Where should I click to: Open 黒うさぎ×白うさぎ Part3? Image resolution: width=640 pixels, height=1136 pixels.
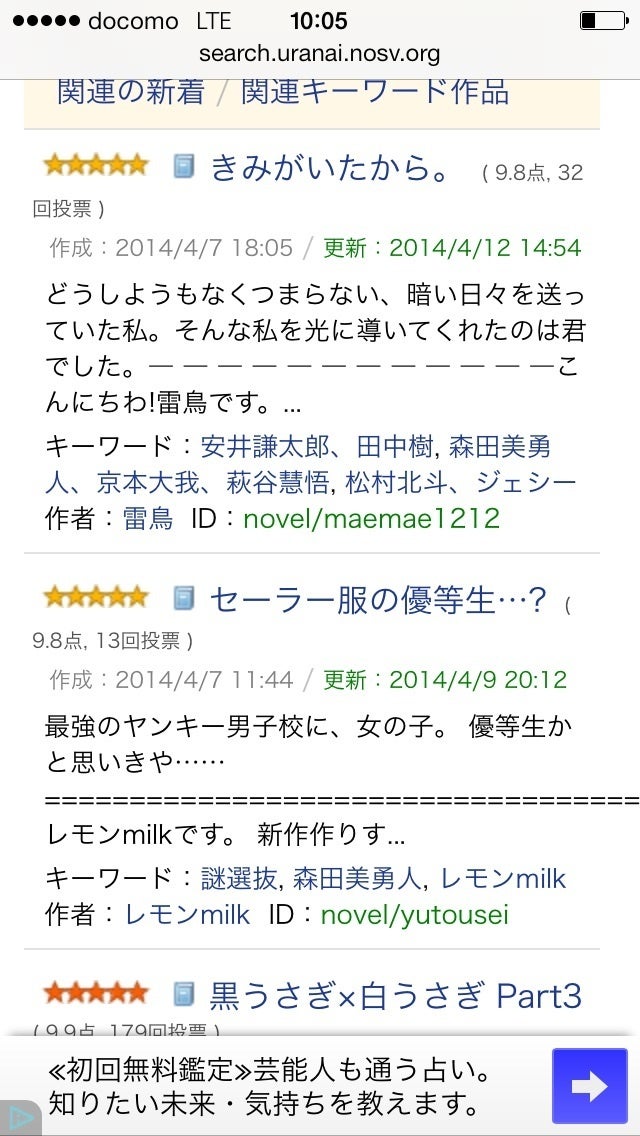point(395,996)
